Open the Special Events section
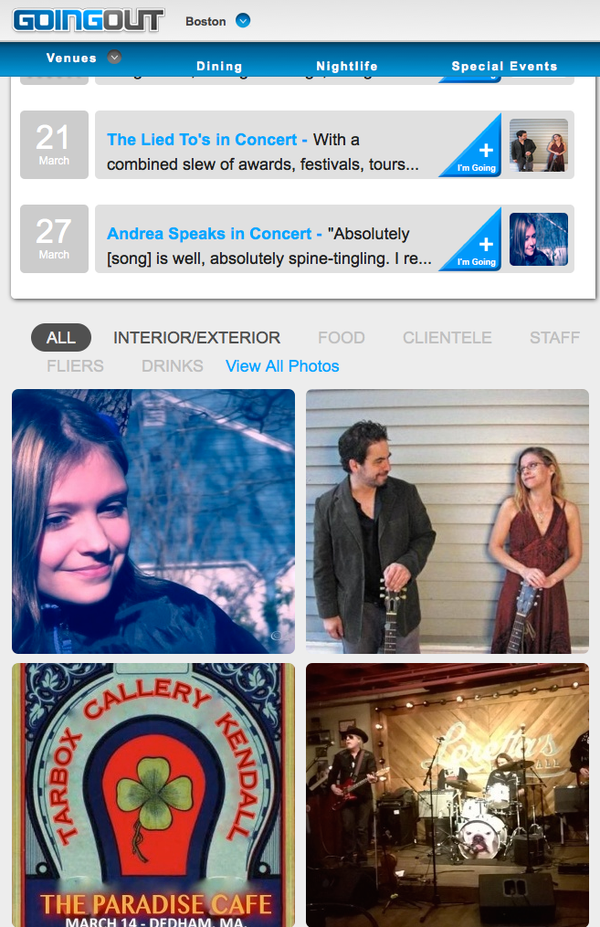 point(504,66)
